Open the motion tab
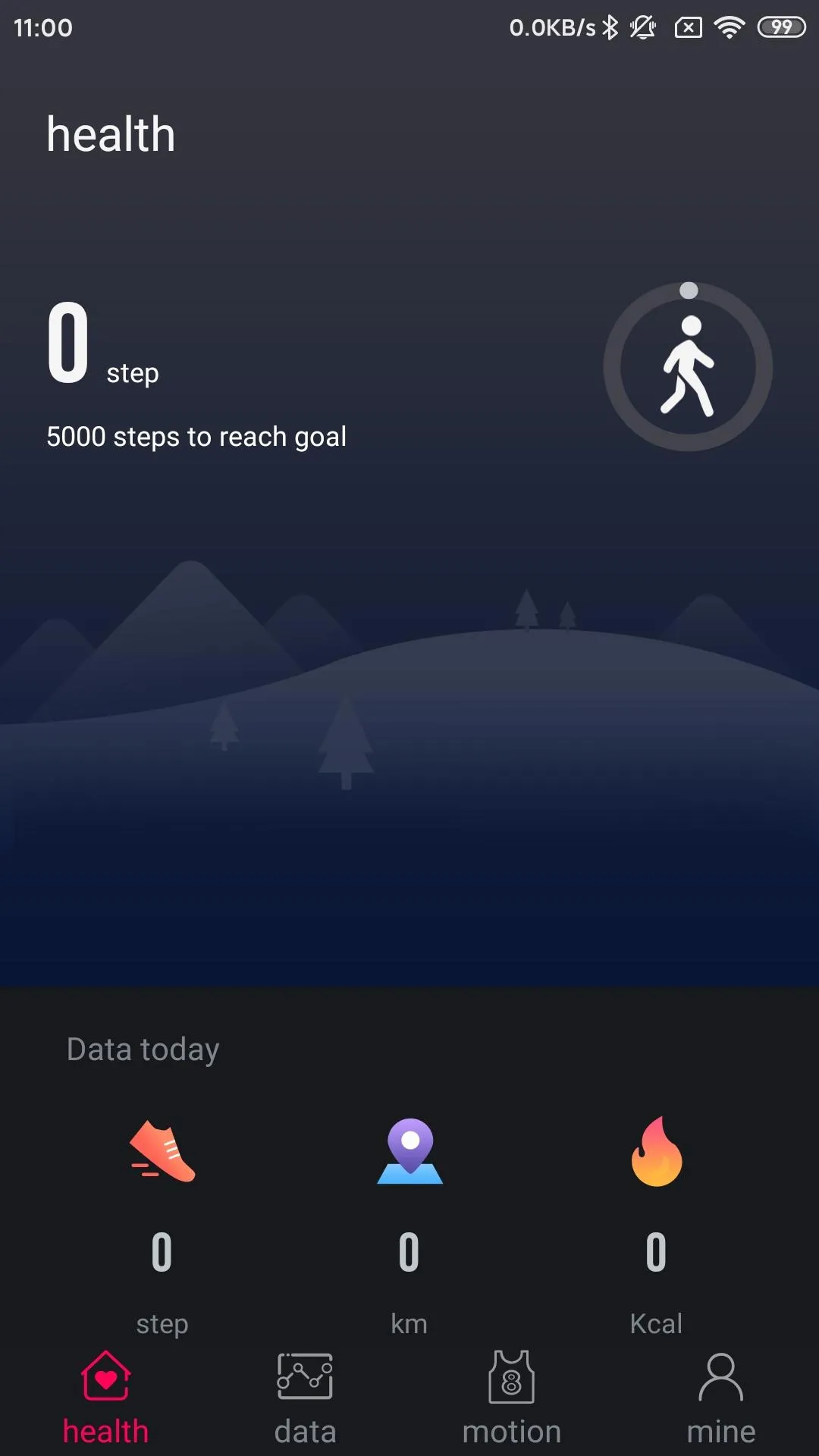Viewport: 819px width, 1456px height. point(512,1399)
